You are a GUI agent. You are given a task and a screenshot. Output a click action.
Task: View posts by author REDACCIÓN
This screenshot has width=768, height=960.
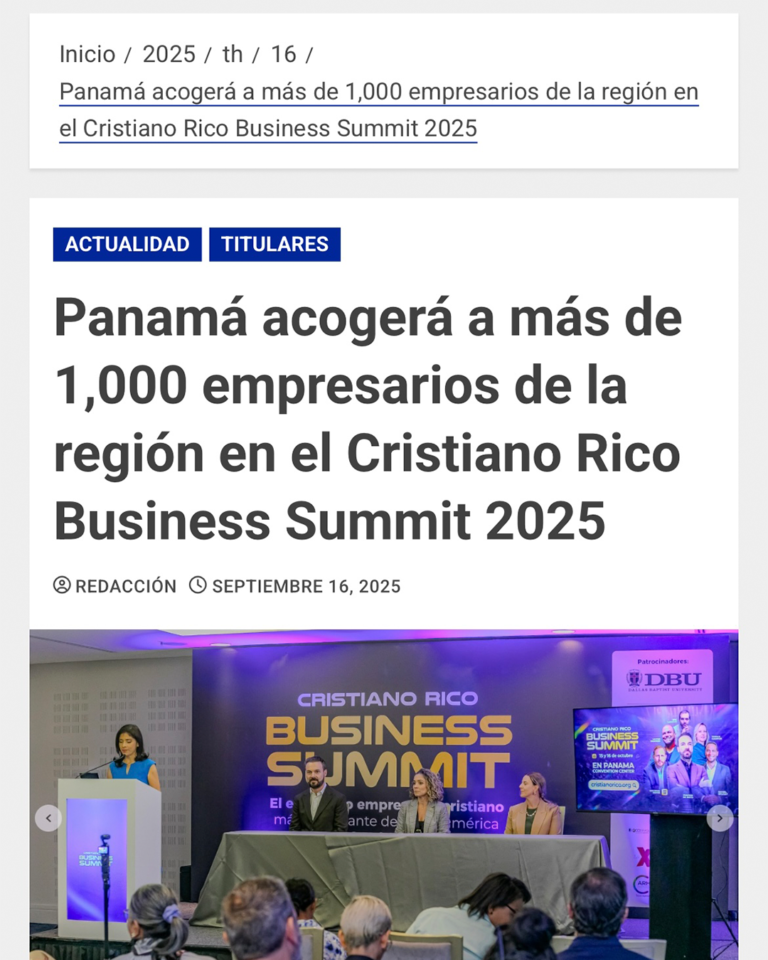(125, 586)
